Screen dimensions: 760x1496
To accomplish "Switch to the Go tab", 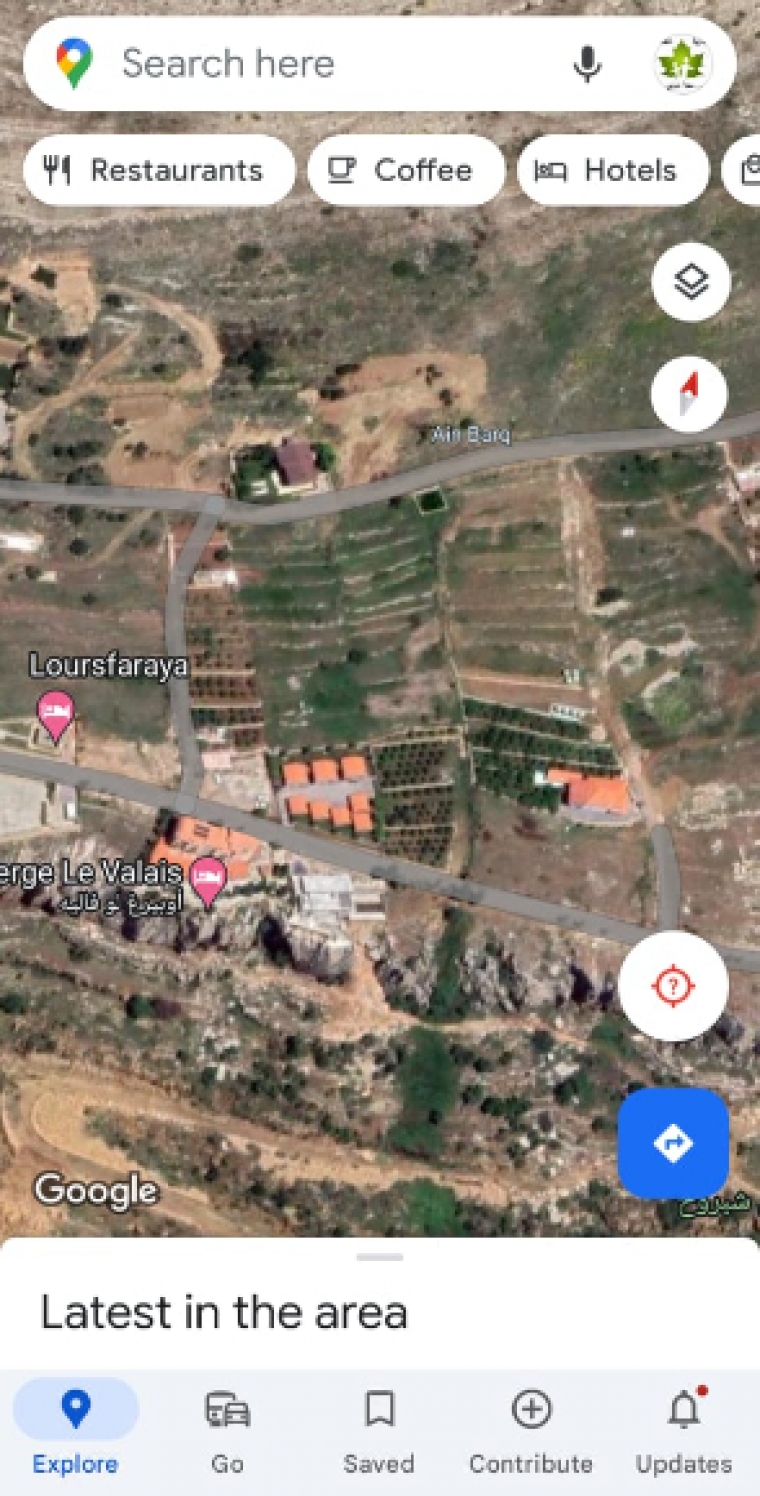I will [x=227, y=1433].
